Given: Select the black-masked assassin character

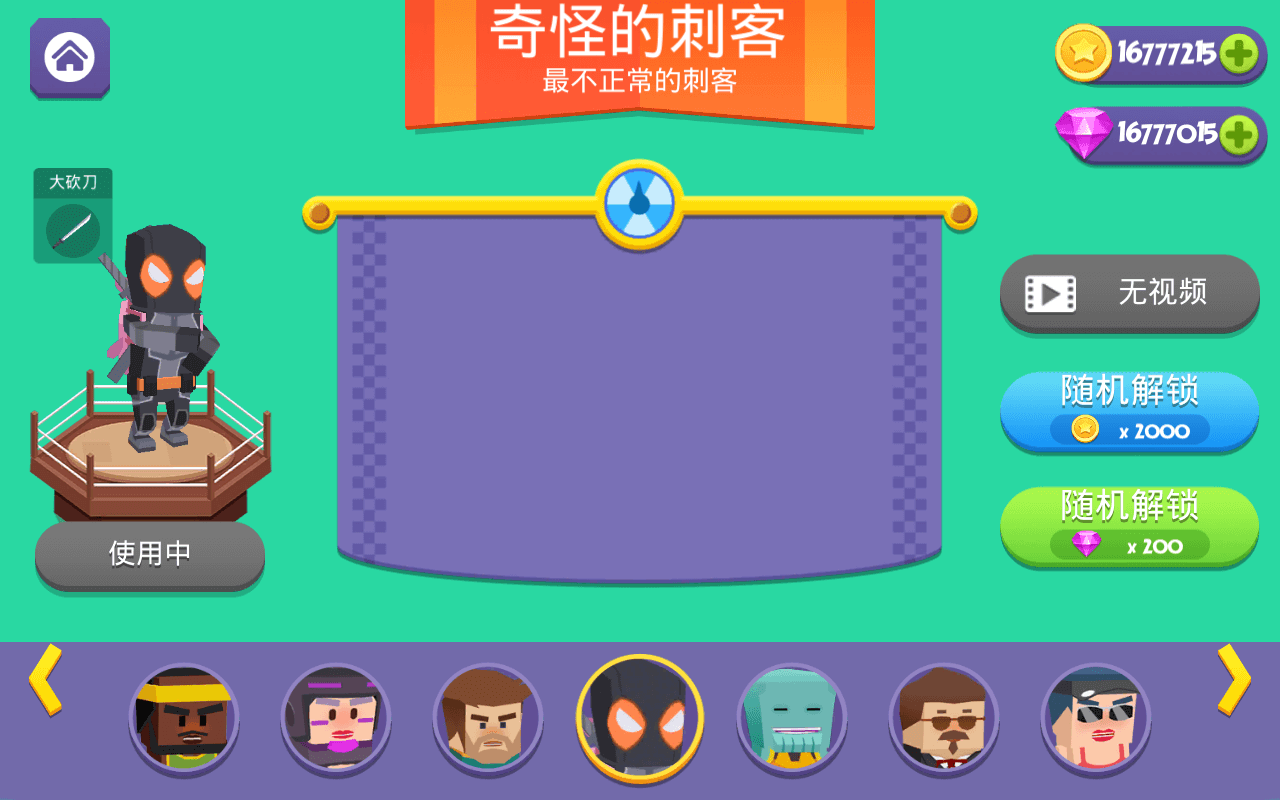Looking at the screenshot, I should (640, 718).
